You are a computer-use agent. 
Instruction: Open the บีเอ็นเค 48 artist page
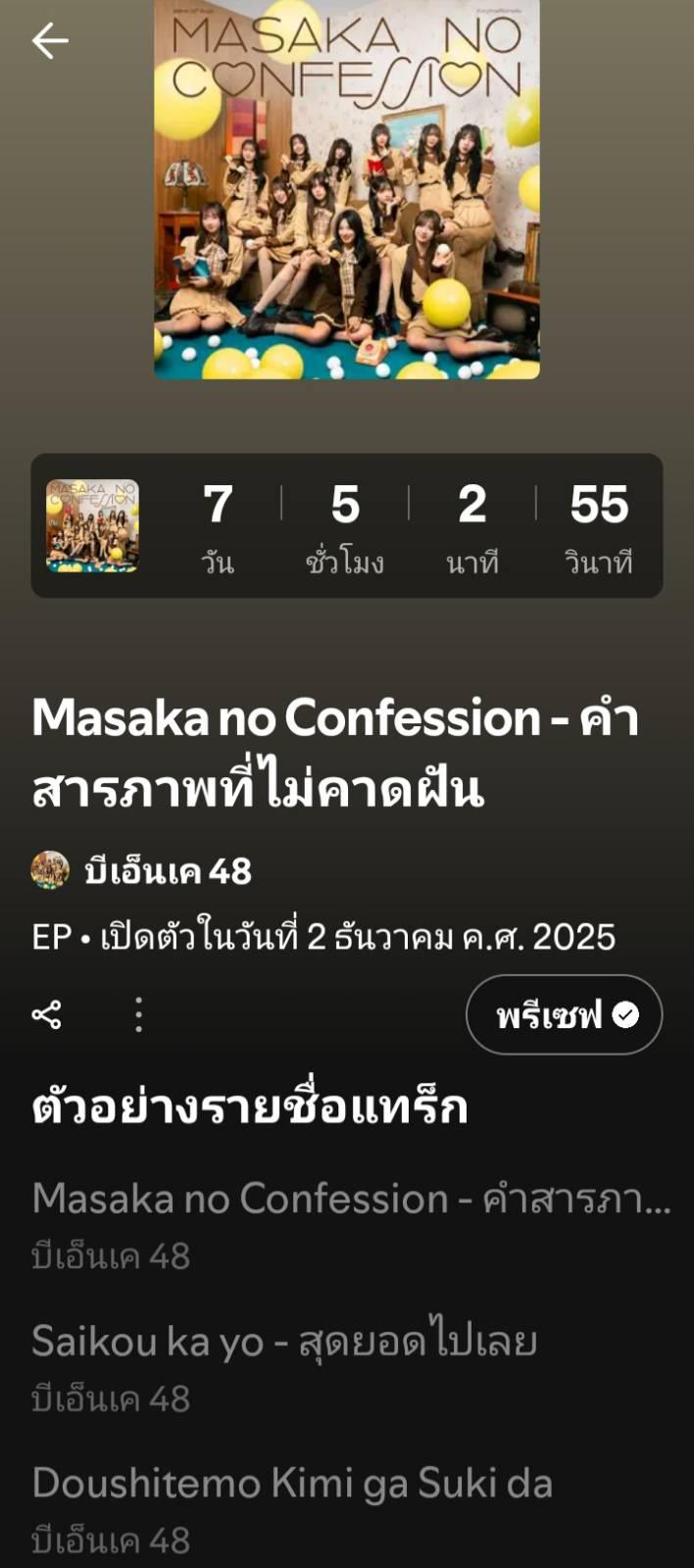[167, 870]
